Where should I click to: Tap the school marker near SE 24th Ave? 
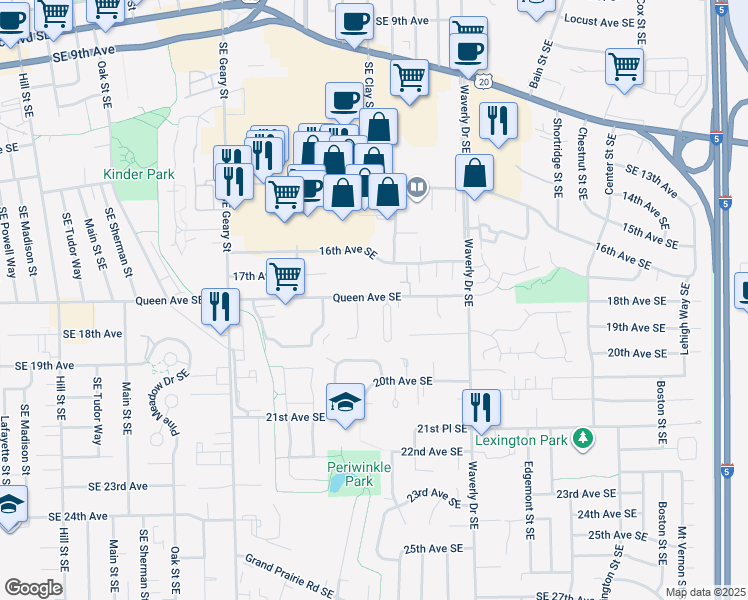[10, 507]
